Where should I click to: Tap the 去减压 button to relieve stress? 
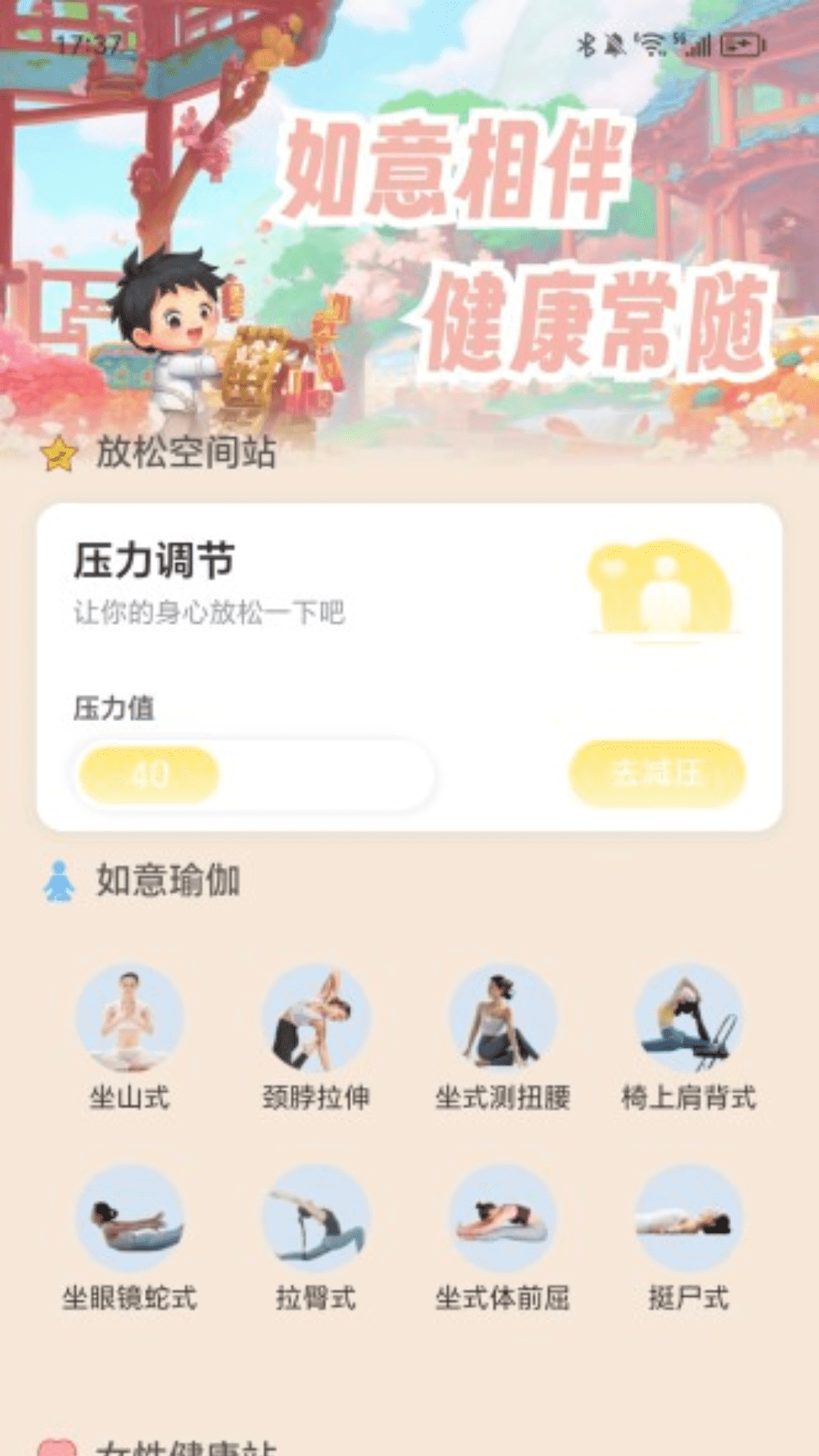tap(657, 772)
